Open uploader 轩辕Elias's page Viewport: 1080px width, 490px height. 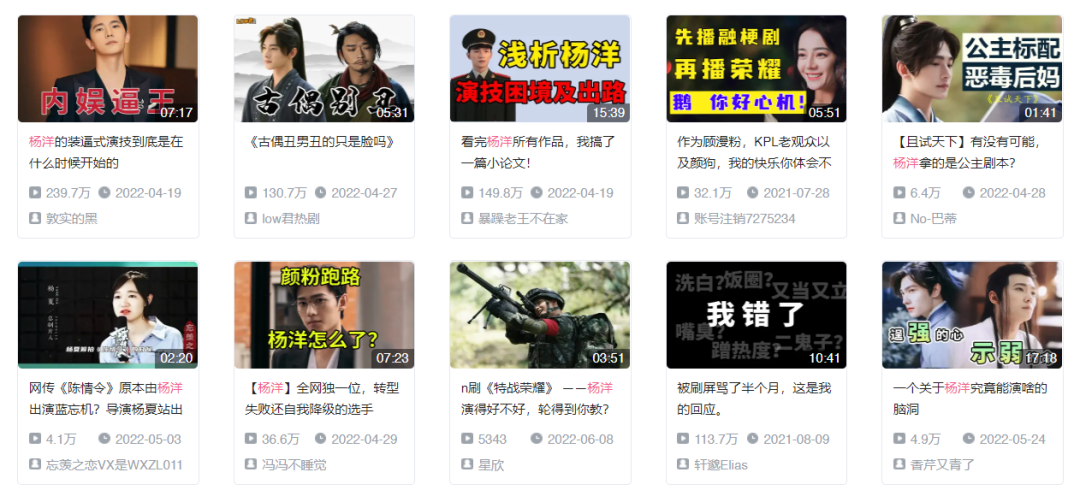(x=721, y=464)
